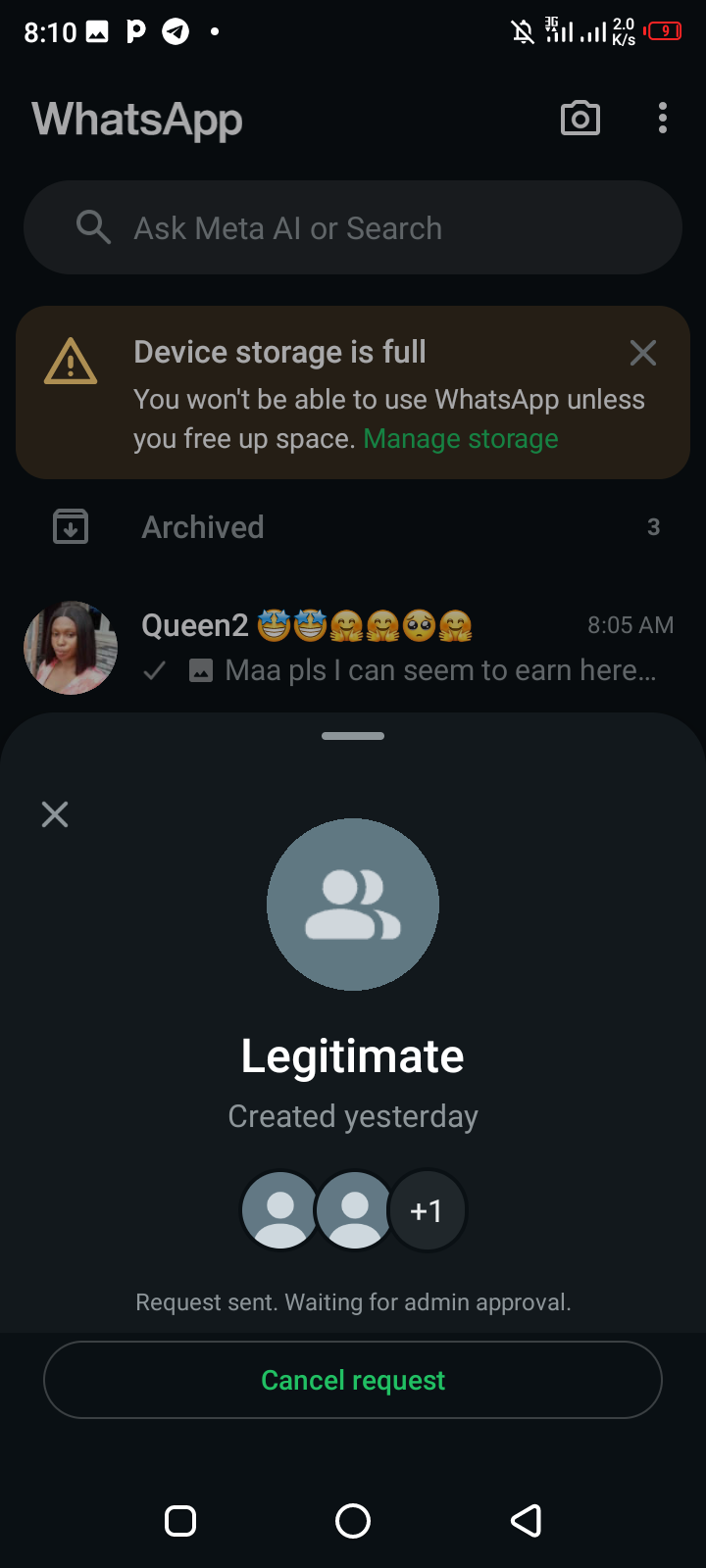Cancel the group join request
Image resolution: width=706 pixels, height=1568 pixels.
[353, 1380]
